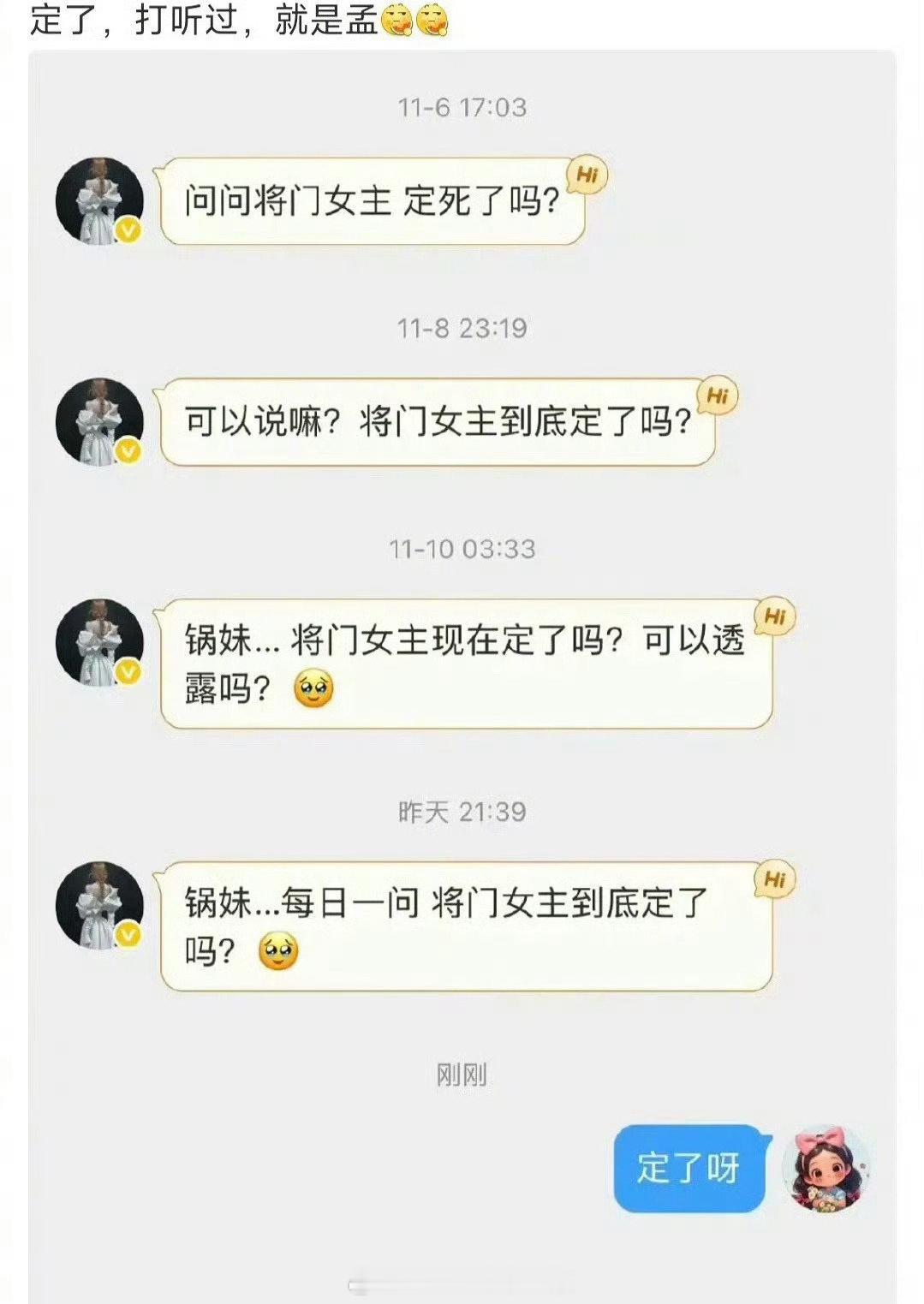Tap the 'Hi' sticker on the 11-10 message

click(x=775, y=615)
